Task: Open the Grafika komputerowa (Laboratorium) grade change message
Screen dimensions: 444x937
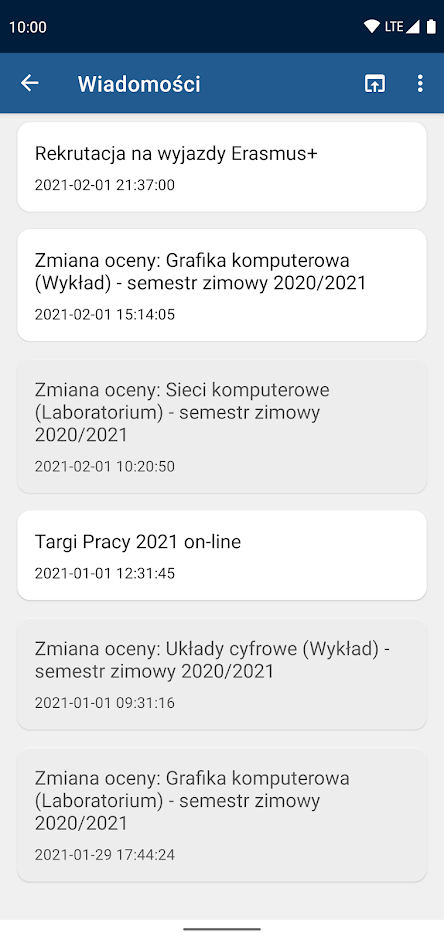Action: [x=222, y=814]
